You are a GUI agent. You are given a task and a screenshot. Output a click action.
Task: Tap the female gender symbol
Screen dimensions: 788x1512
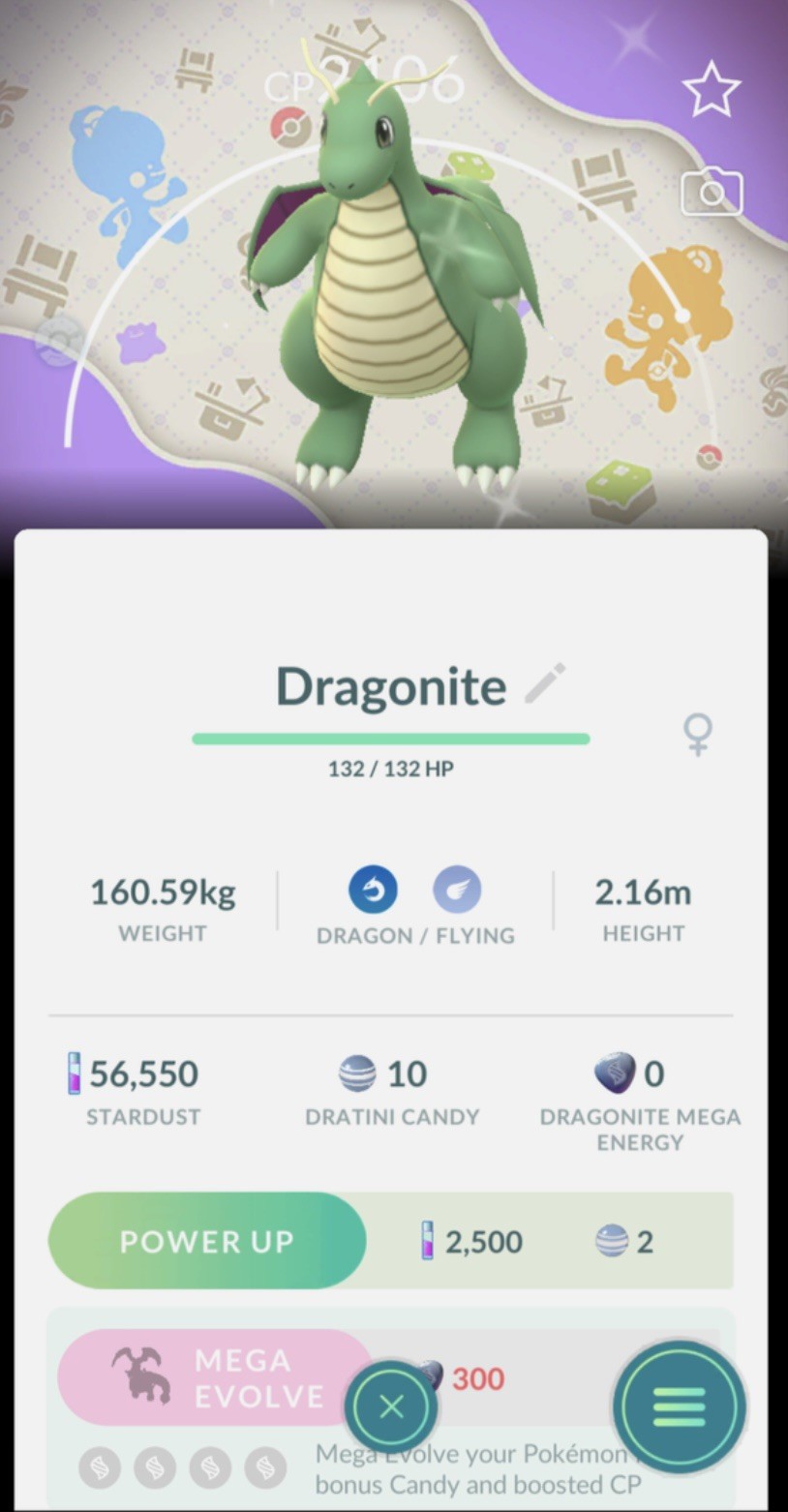click(696, 736)
